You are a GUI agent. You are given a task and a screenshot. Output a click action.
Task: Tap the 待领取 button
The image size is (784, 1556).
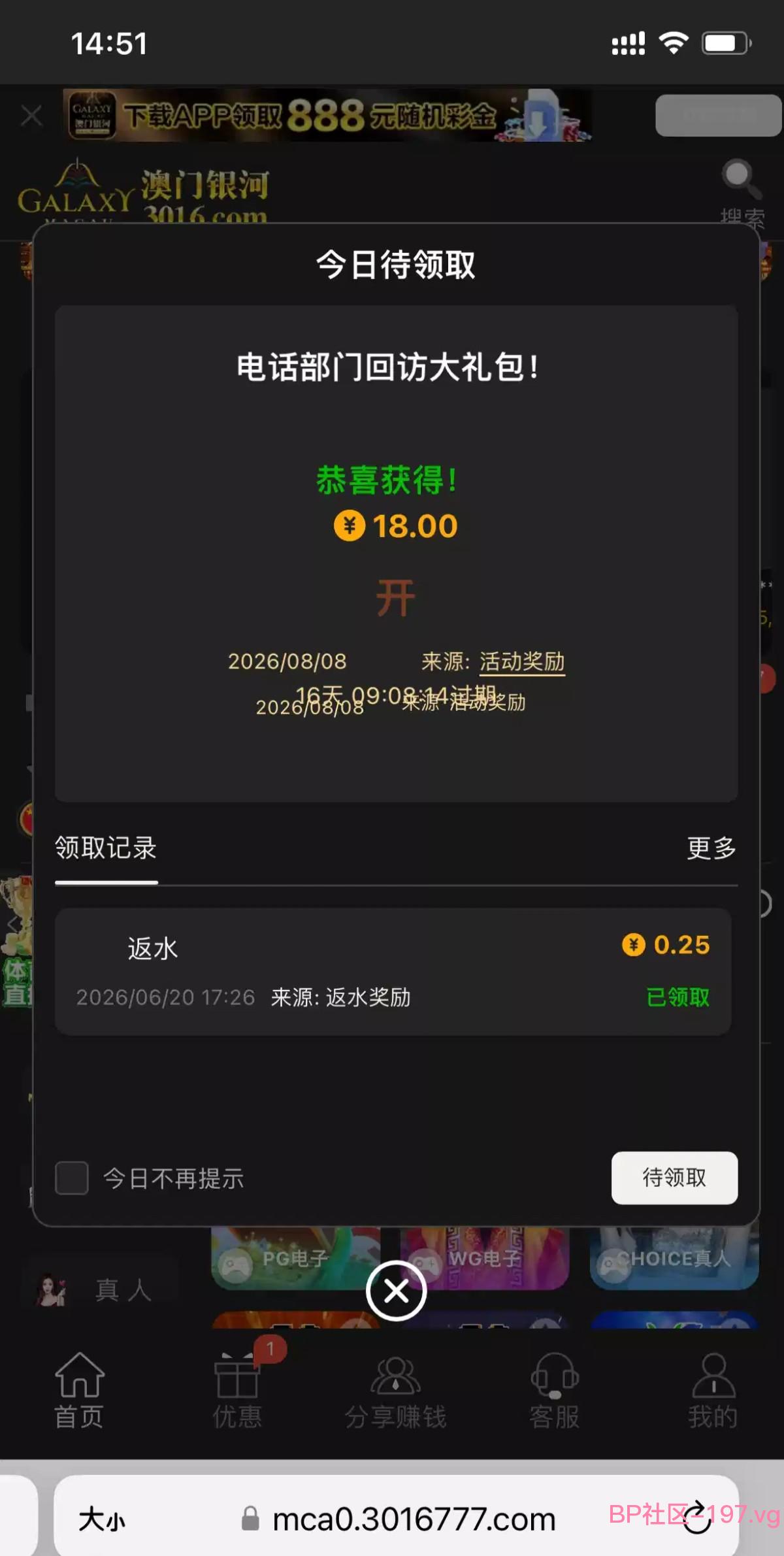(x=674, y=1178)
